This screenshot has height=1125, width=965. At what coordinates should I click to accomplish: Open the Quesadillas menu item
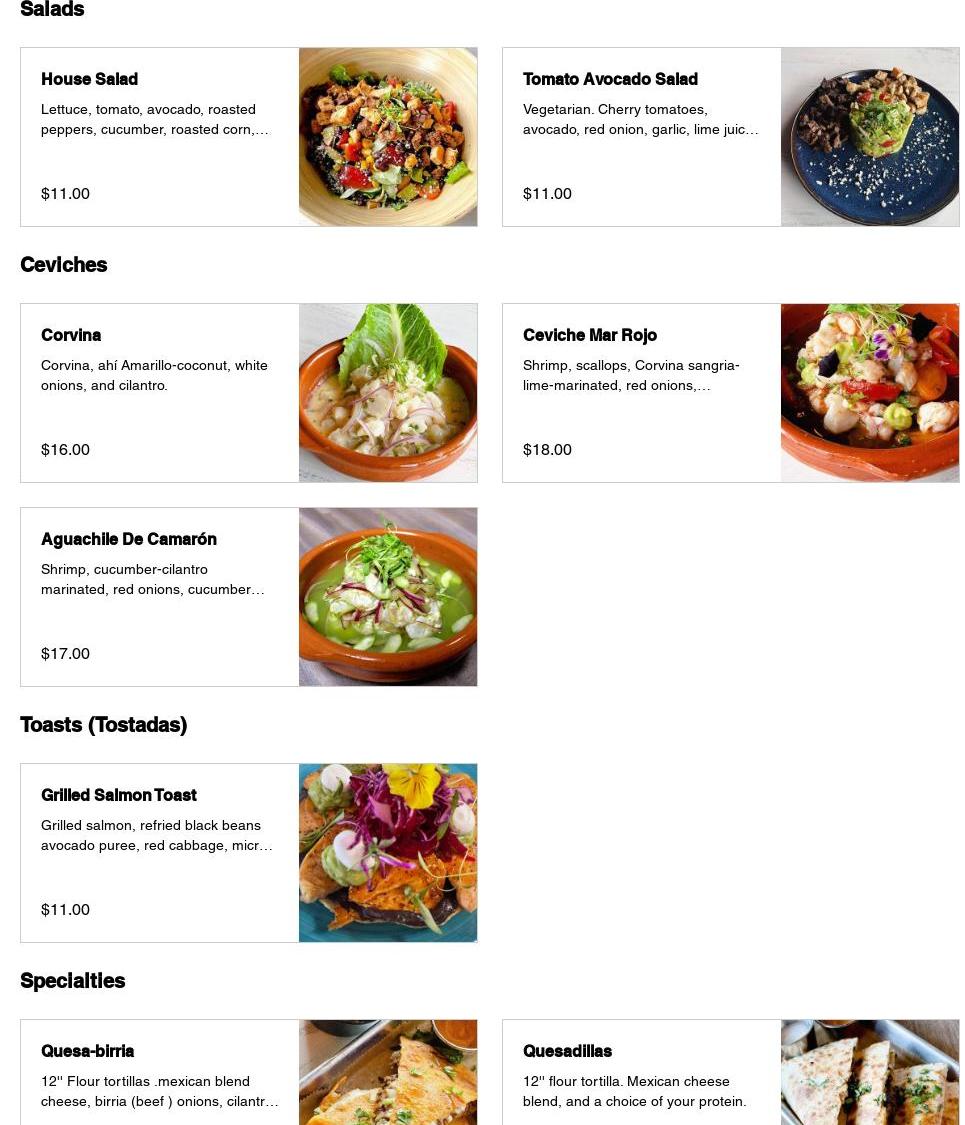pos(730,1075)
